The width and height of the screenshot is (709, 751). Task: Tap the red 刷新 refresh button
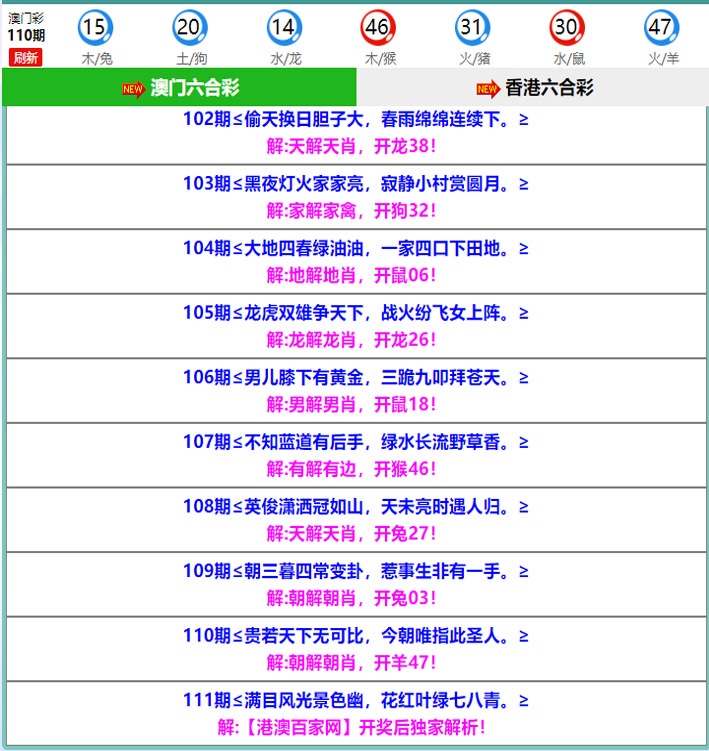pos(26,58)
